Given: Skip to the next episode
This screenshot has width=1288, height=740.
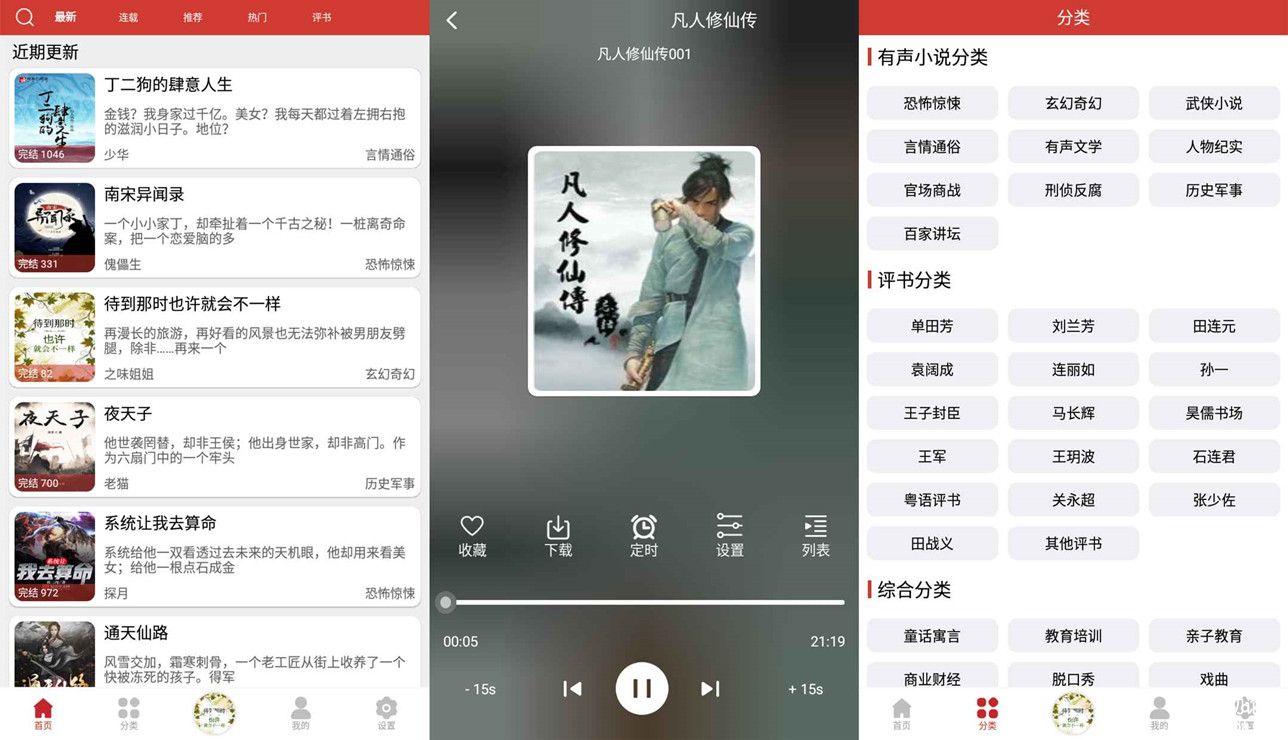Looking at the screenshot, I should pos(710,688).
